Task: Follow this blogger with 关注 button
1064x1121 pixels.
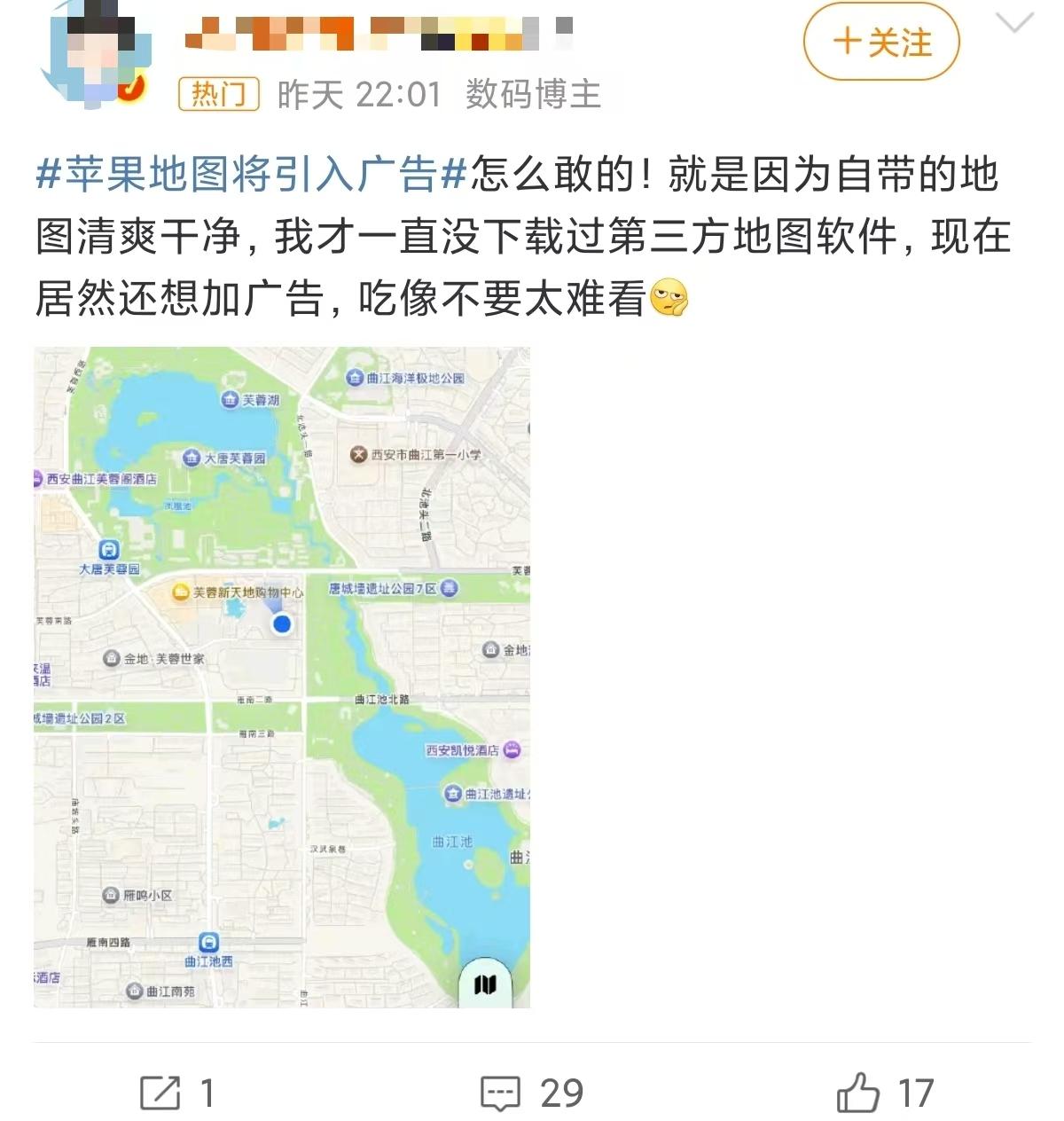Action: (881, 42)
